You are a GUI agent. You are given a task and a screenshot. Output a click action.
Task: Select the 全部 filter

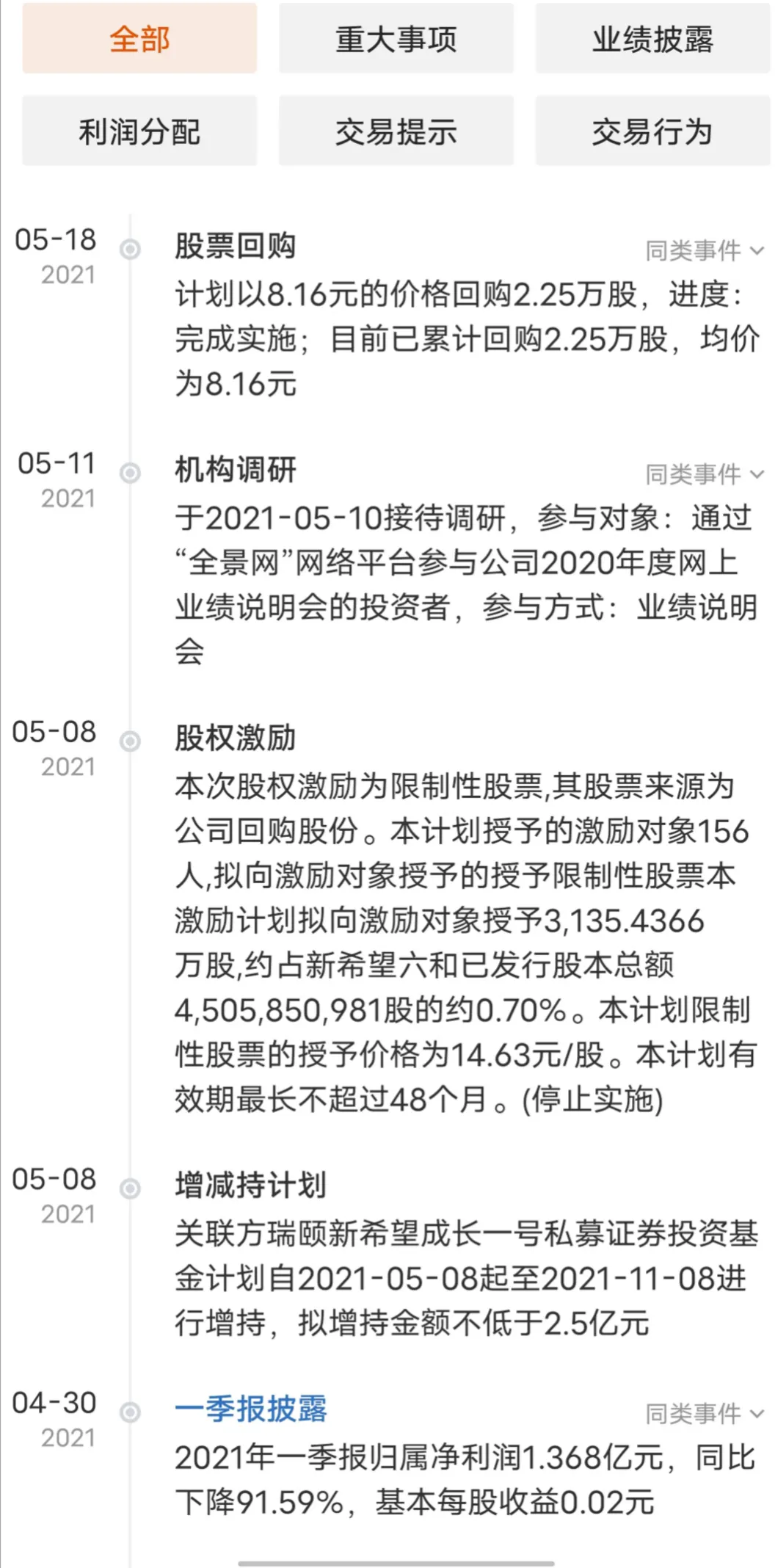point(139,39)
